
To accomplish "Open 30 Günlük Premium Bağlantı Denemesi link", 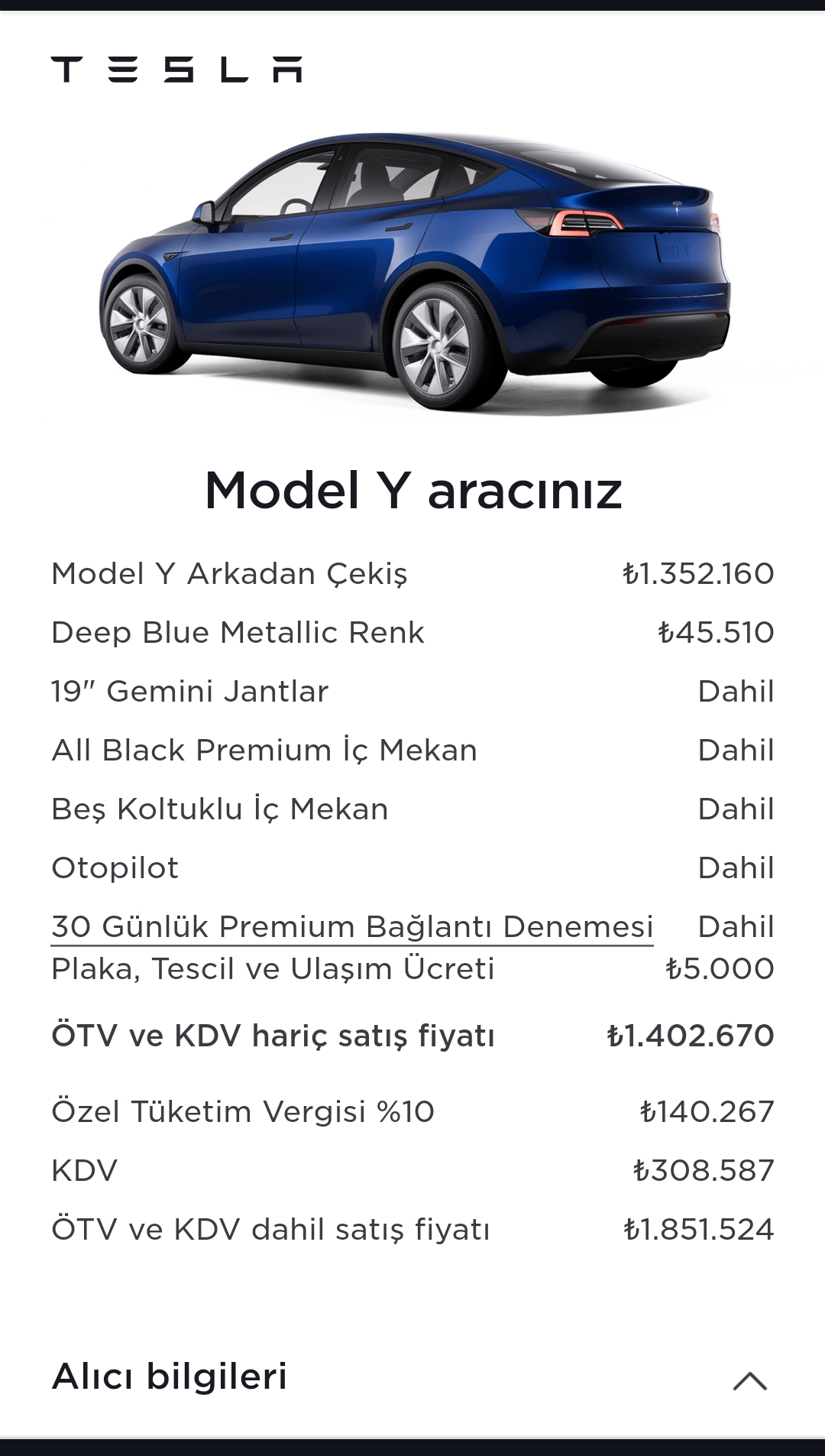I will coord(352,927).
